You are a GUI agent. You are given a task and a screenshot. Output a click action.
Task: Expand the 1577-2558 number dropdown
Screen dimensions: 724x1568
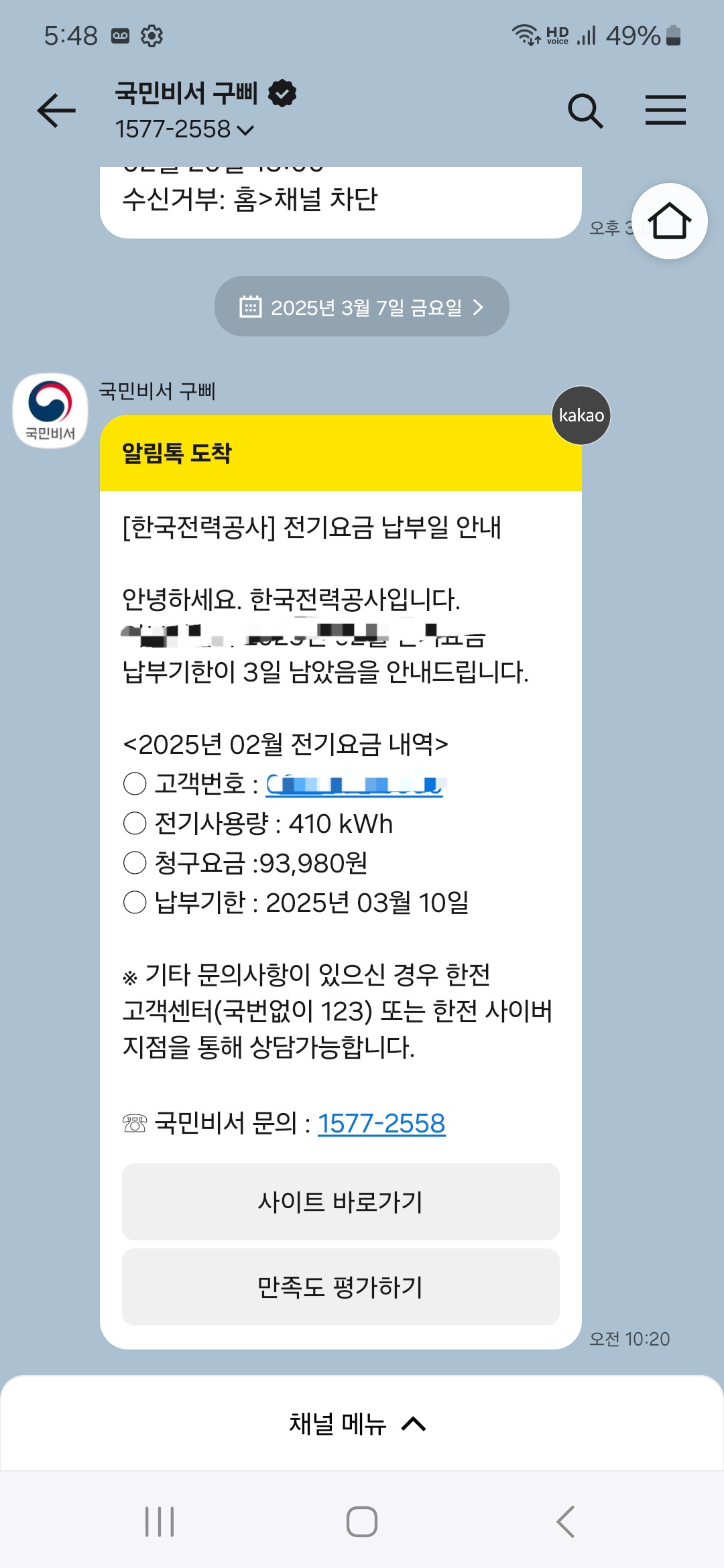click(x=245, y=130)
